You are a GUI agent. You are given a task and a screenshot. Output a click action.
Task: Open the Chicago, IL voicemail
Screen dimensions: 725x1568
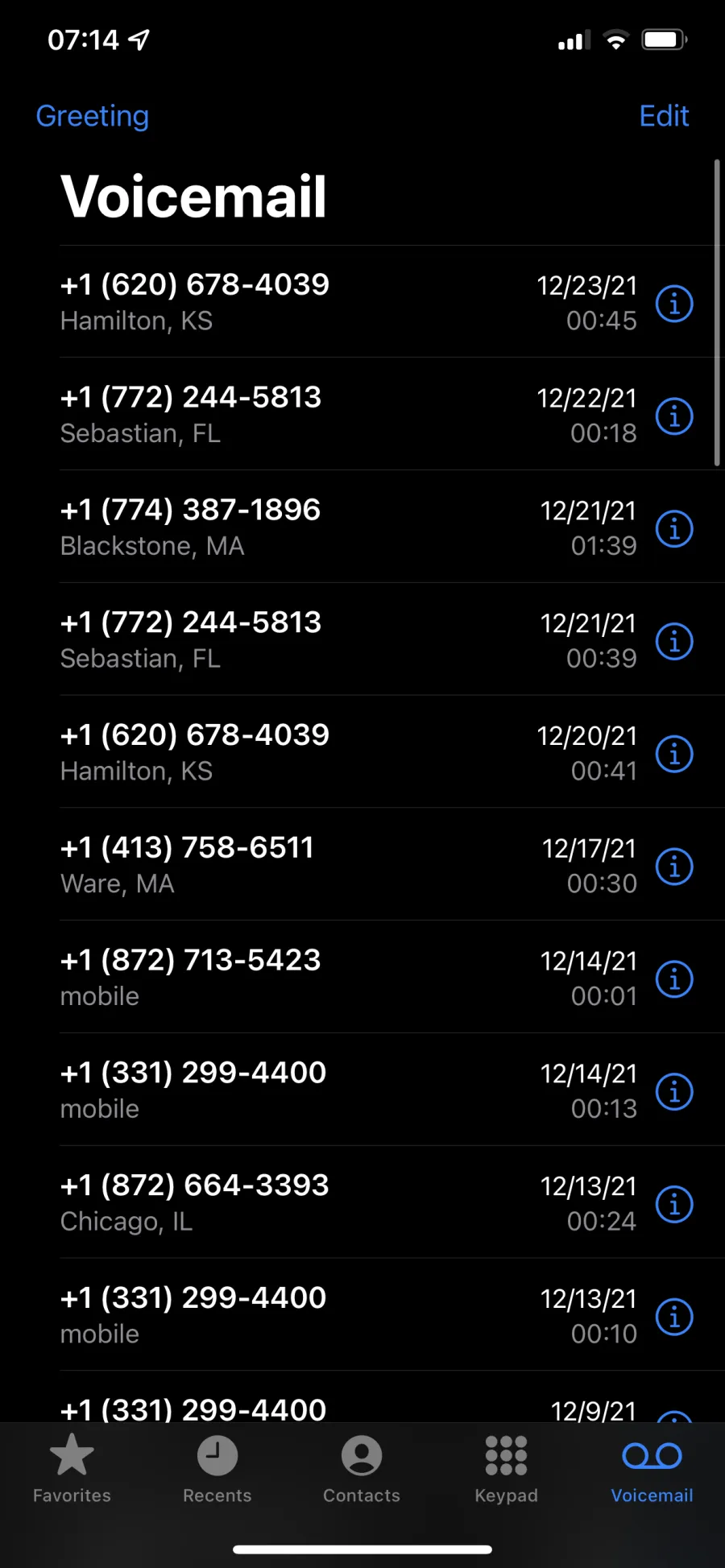(x=350, y=1202)
